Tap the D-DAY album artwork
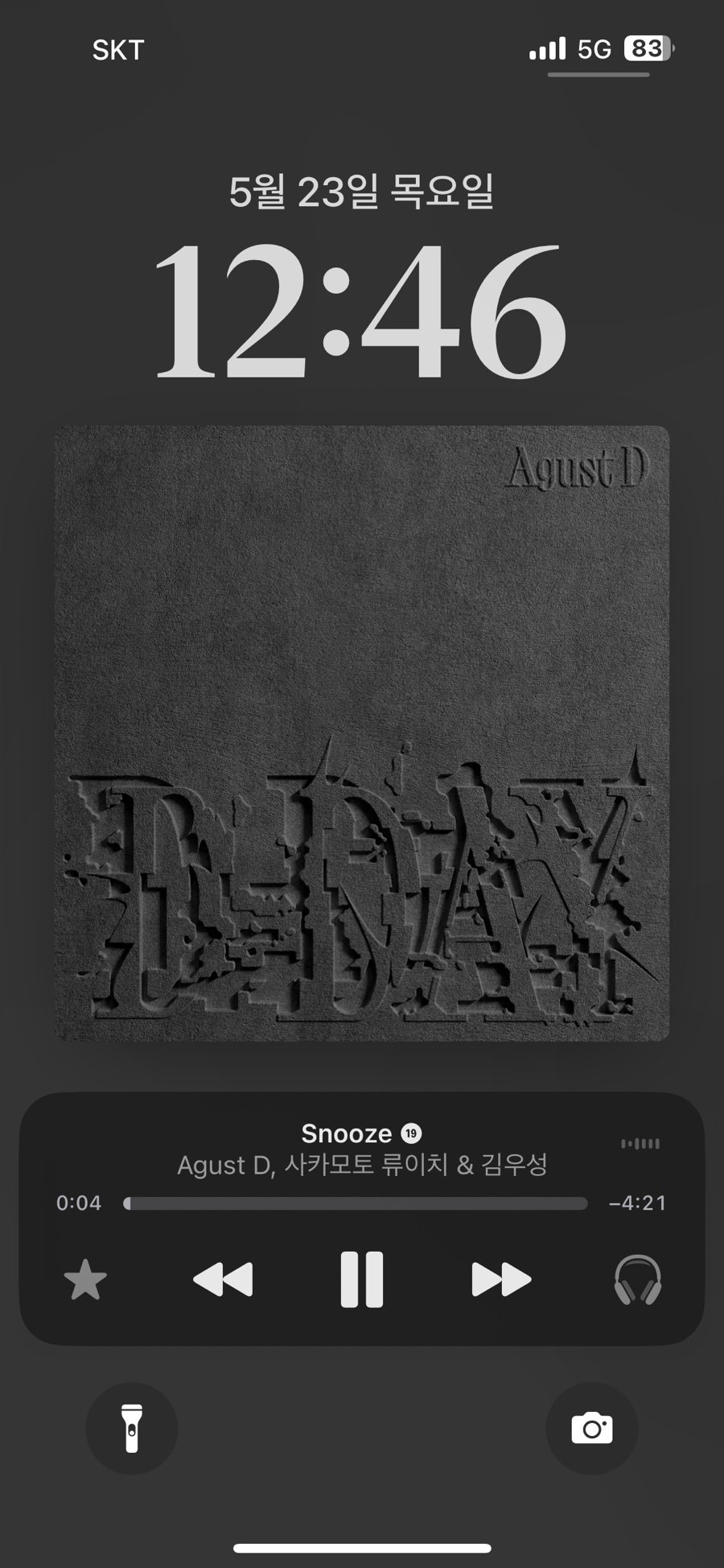 [x=361, y=732]
